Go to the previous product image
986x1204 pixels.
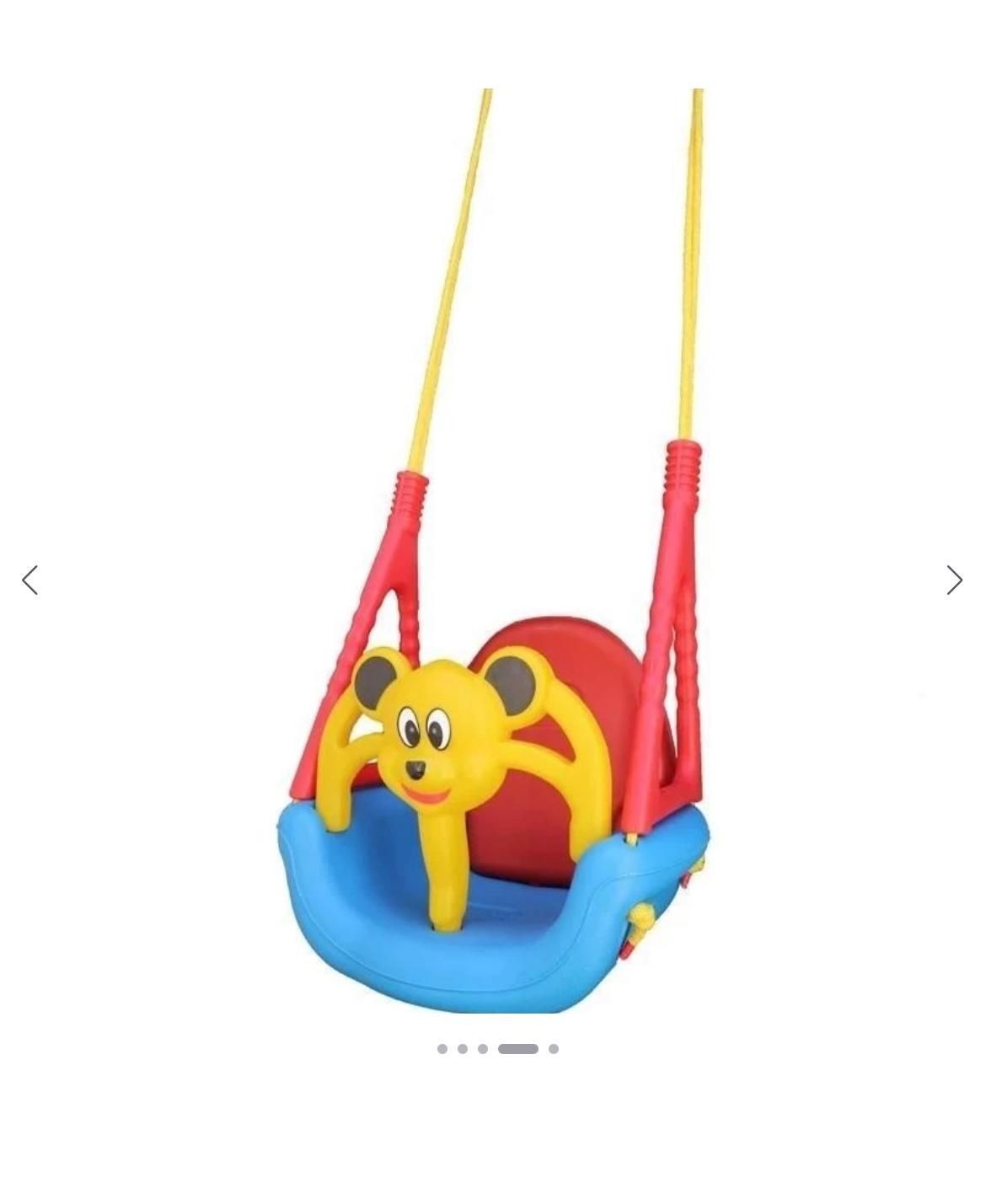click(x=30, y=580)
